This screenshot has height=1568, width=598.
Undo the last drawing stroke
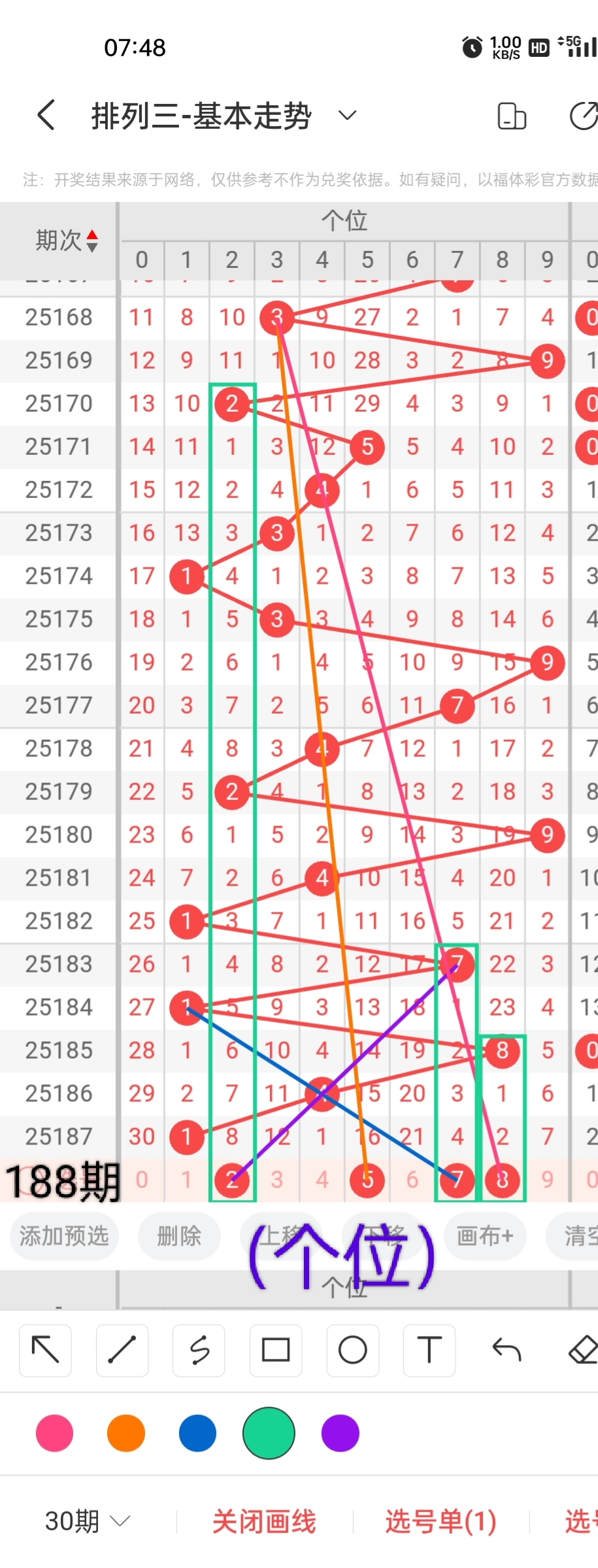tap(507, 1350)
